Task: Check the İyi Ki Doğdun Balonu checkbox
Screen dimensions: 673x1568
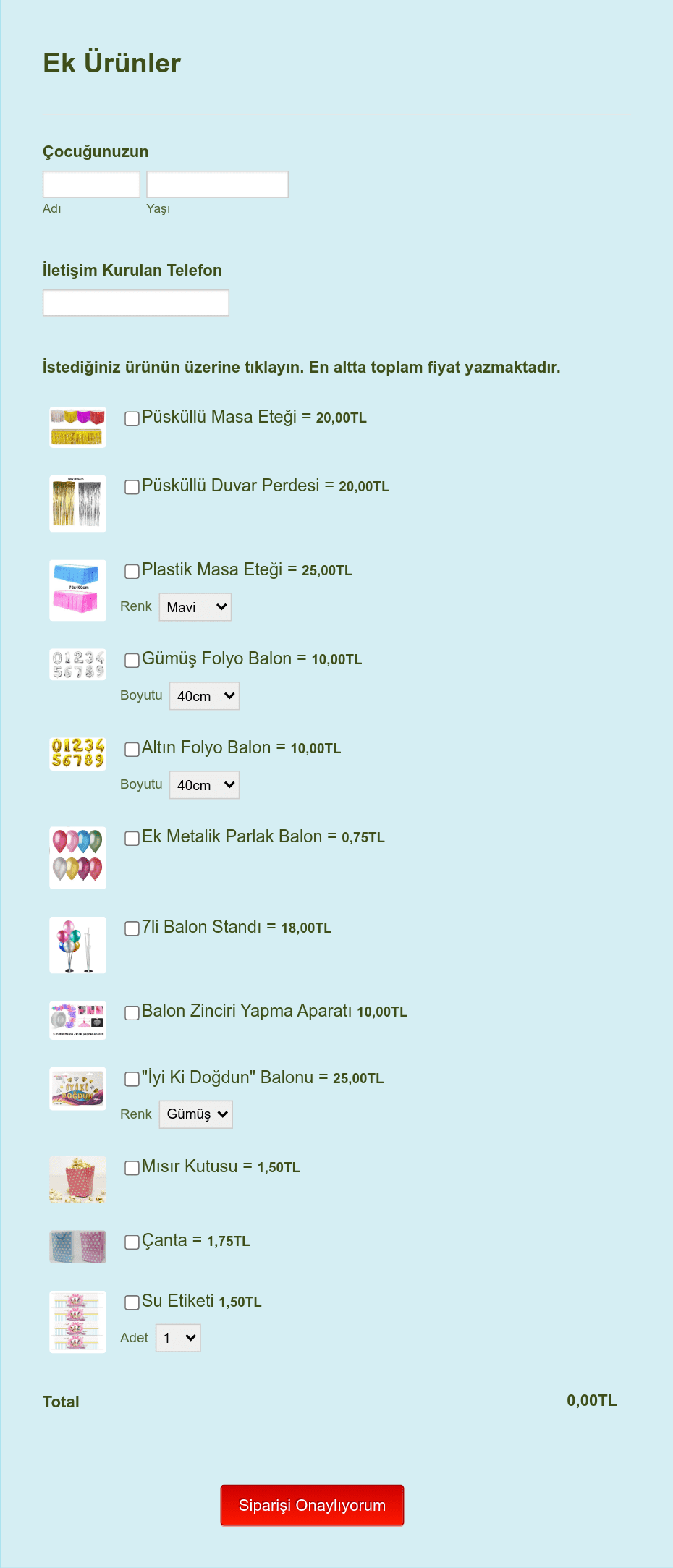Action: (x=132, y=1079)
